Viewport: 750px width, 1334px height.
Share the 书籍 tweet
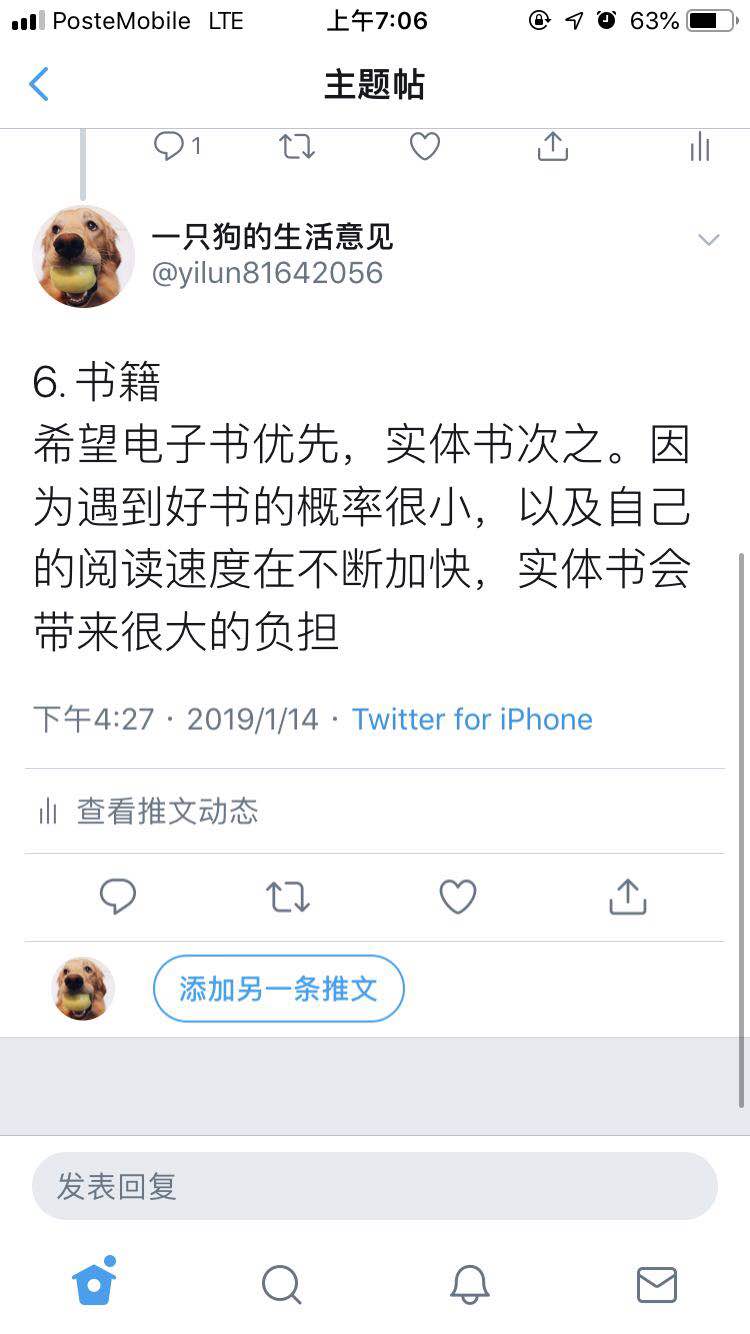click(628, 897)
